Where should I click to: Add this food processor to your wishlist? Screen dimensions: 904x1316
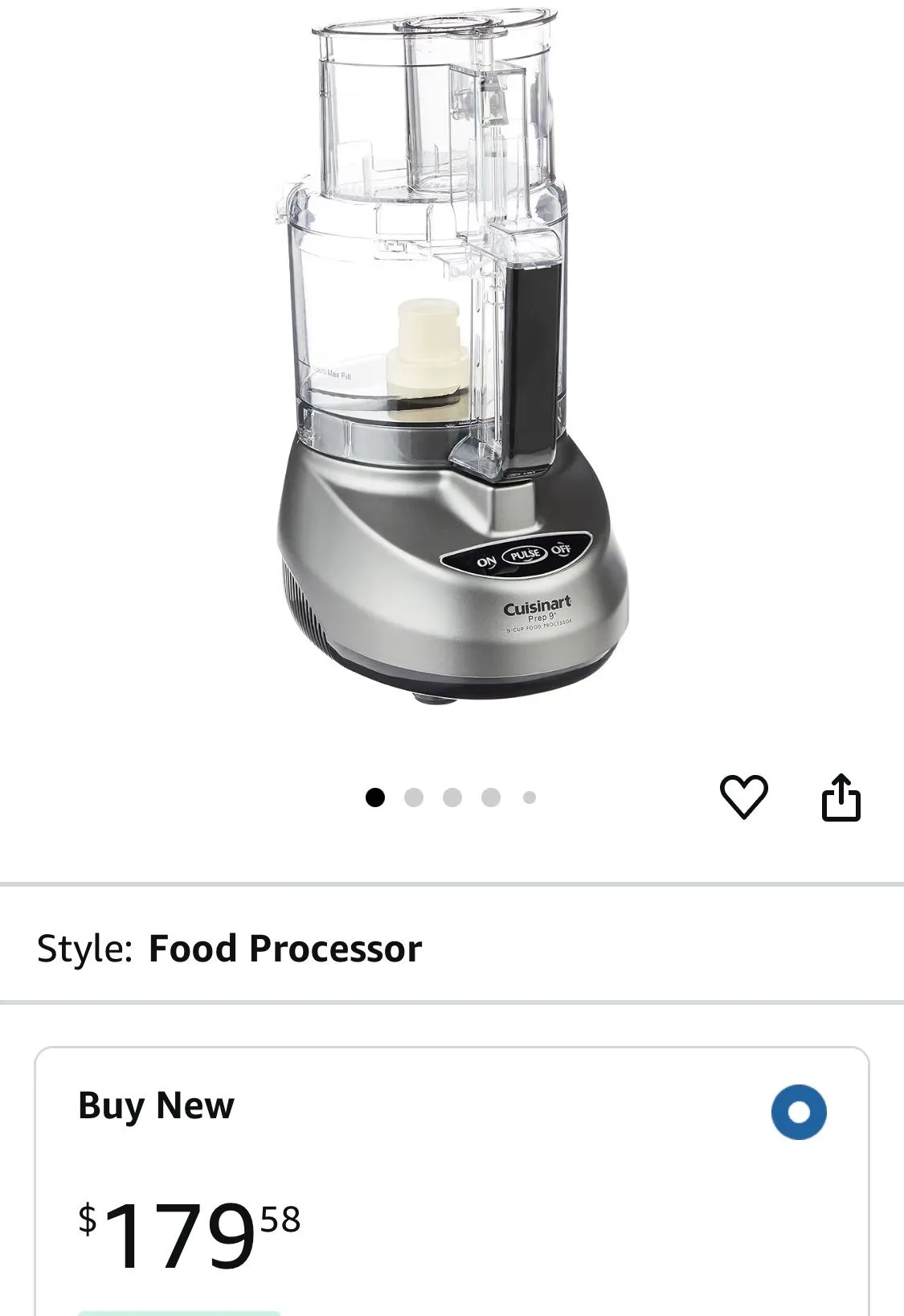tap(743, 797)
